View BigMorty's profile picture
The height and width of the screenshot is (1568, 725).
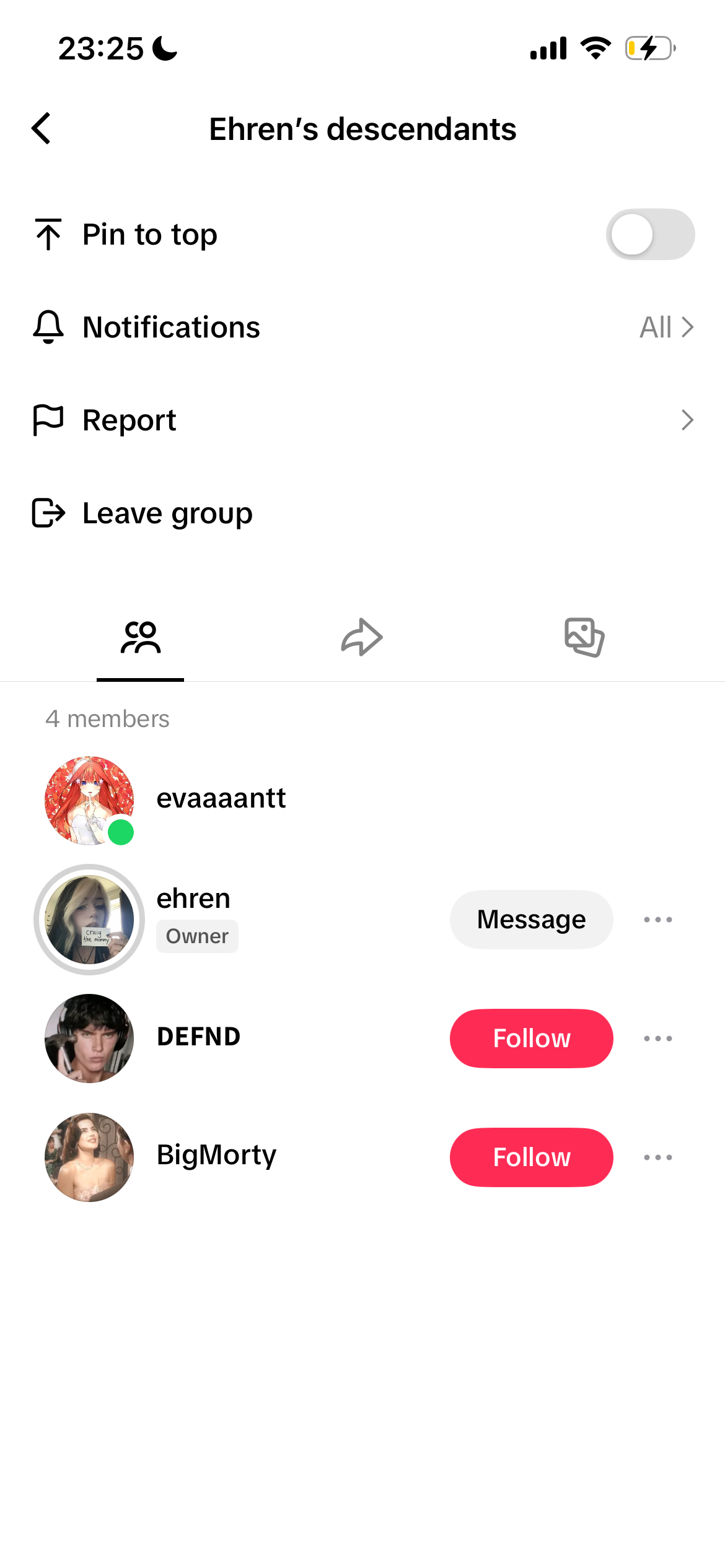tap(89, 1157)
